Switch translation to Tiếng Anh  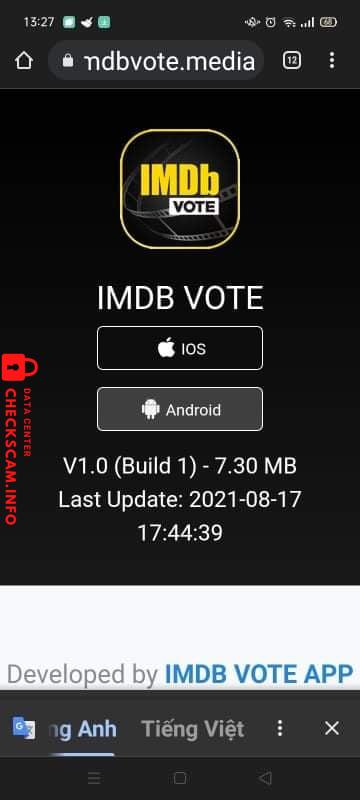tap(83, 729)
